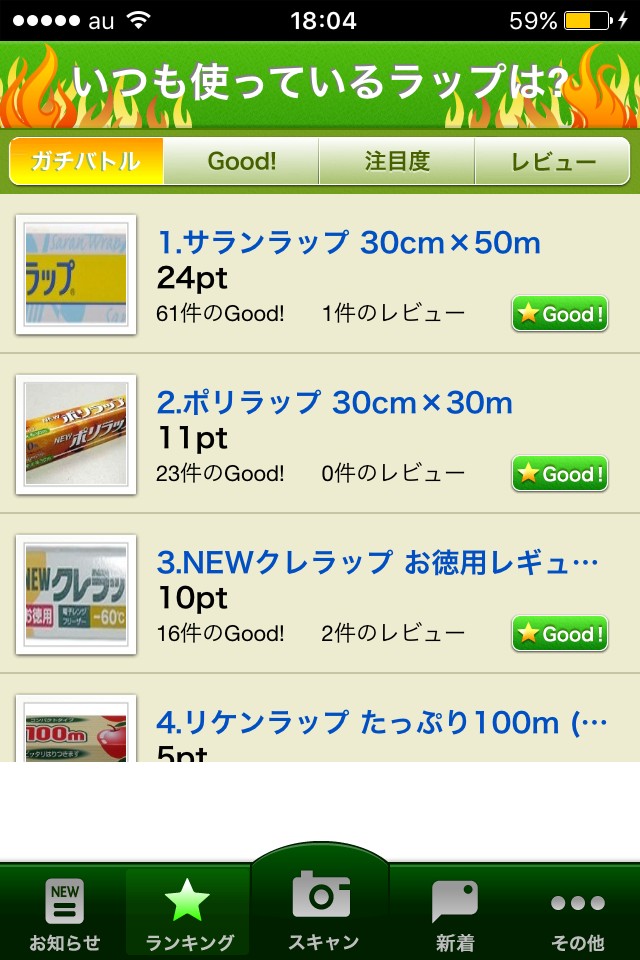640x960 pixels.
Task: Open the その他 menu
Action: point(578,912)
